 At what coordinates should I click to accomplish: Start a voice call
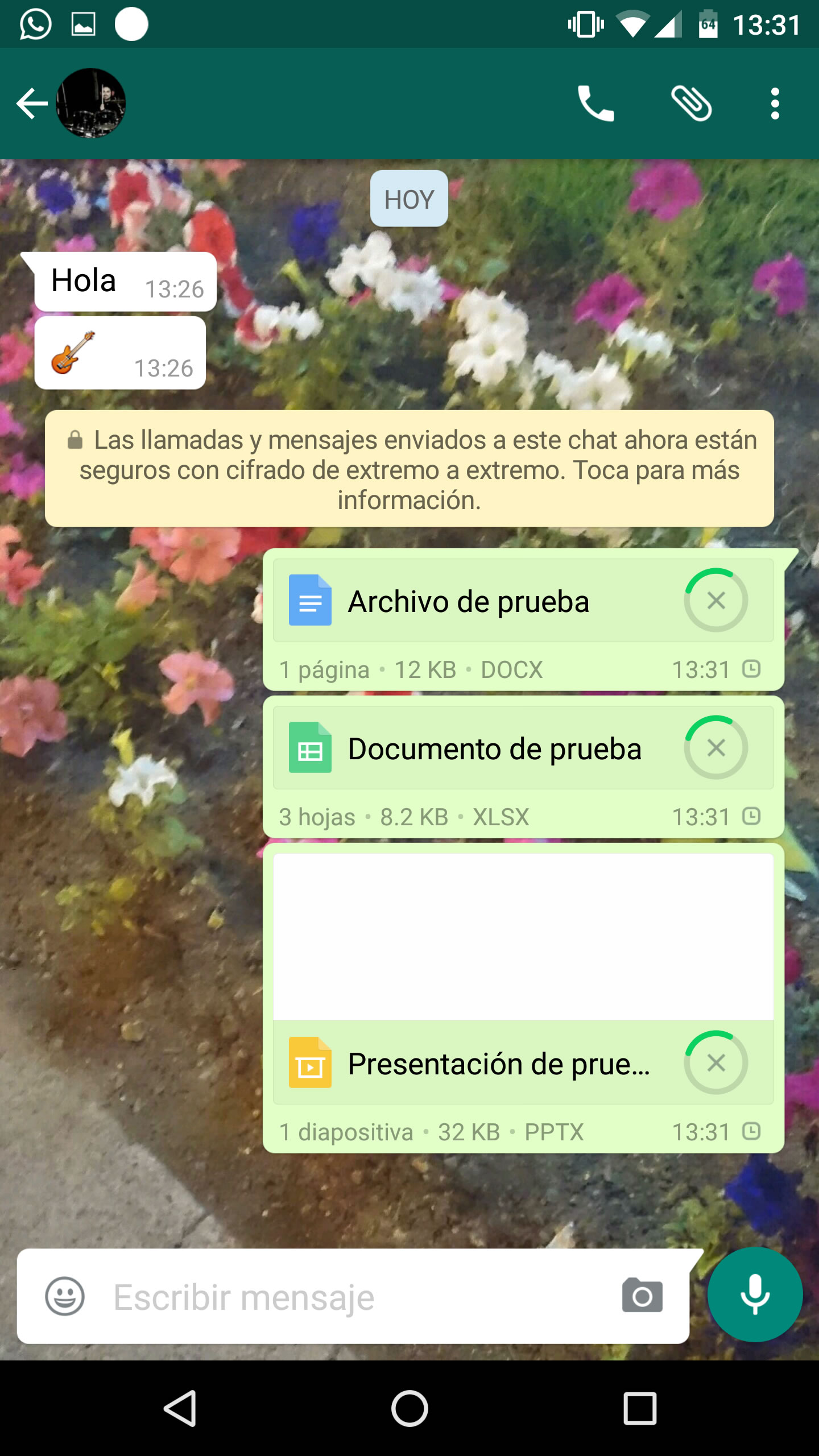tap(595, 104)
